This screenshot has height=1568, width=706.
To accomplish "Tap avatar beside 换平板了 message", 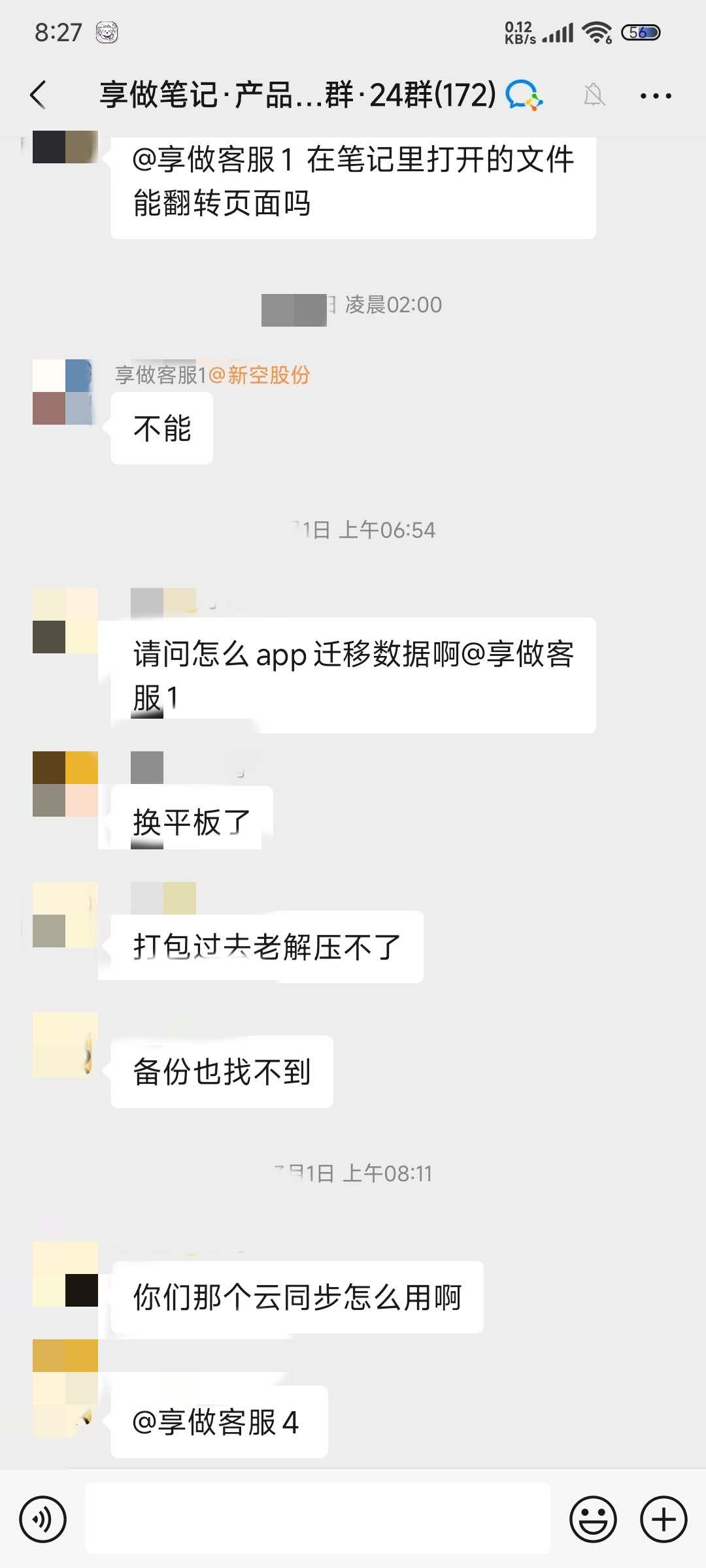I will pos(65,784).
